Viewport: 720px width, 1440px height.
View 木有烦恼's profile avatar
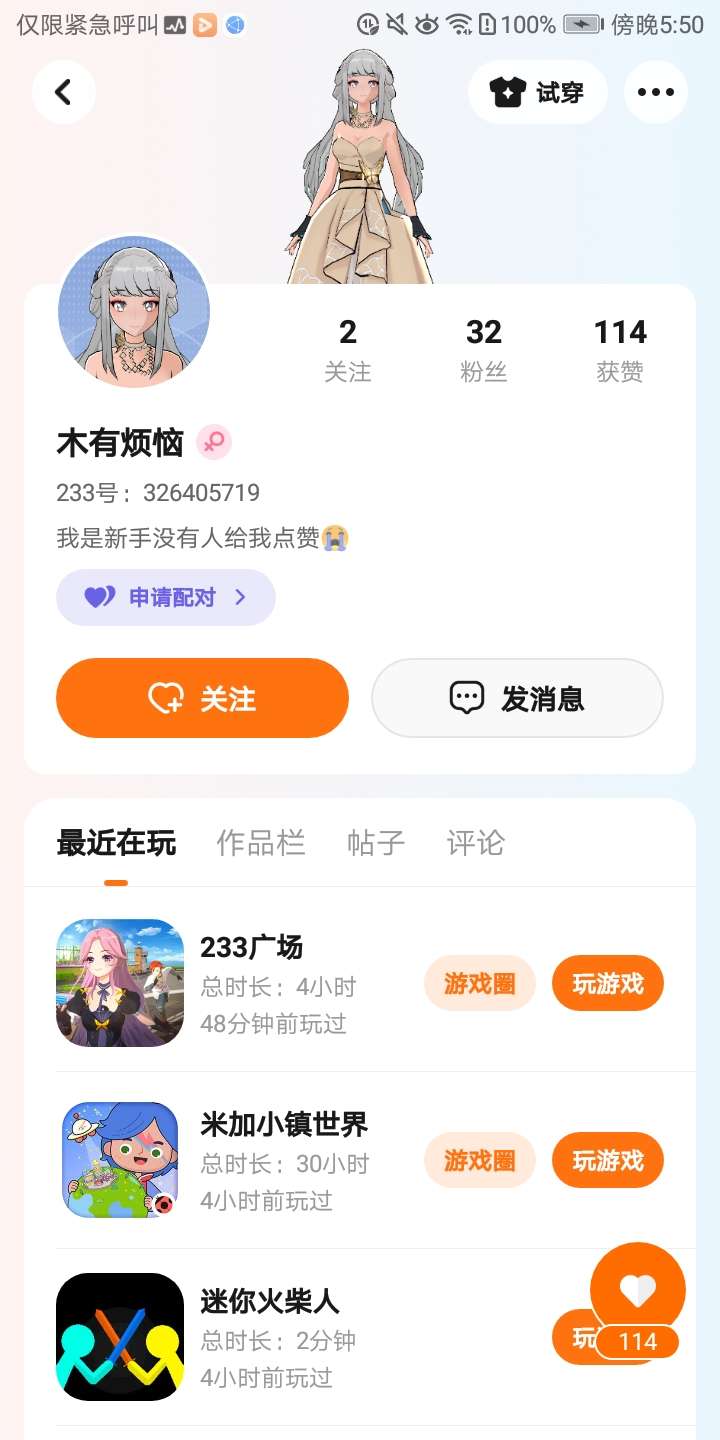pyautogui.click(x=134, y=312)
